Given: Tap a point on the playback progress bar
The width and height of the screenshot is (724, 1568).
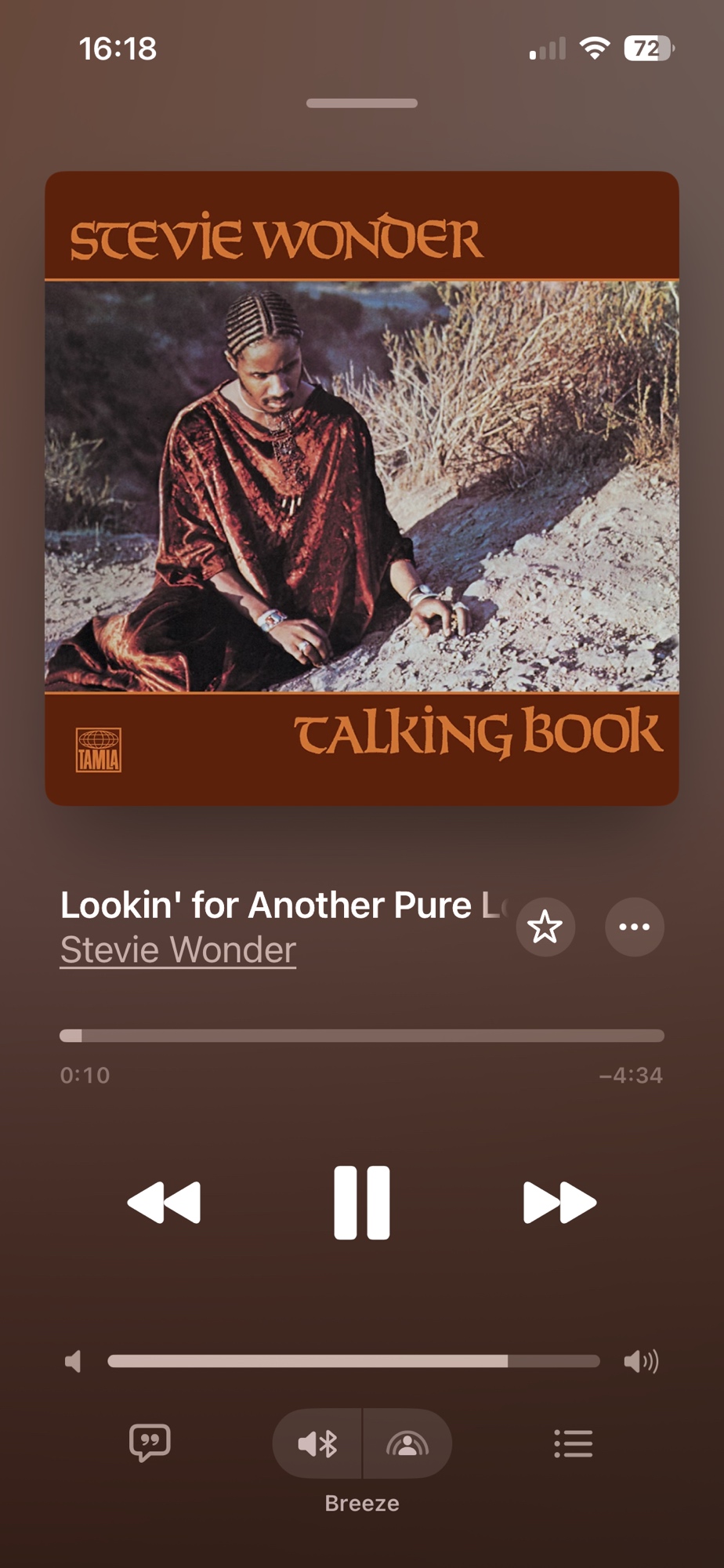Looking at the screenshot, I should 361,1036.
